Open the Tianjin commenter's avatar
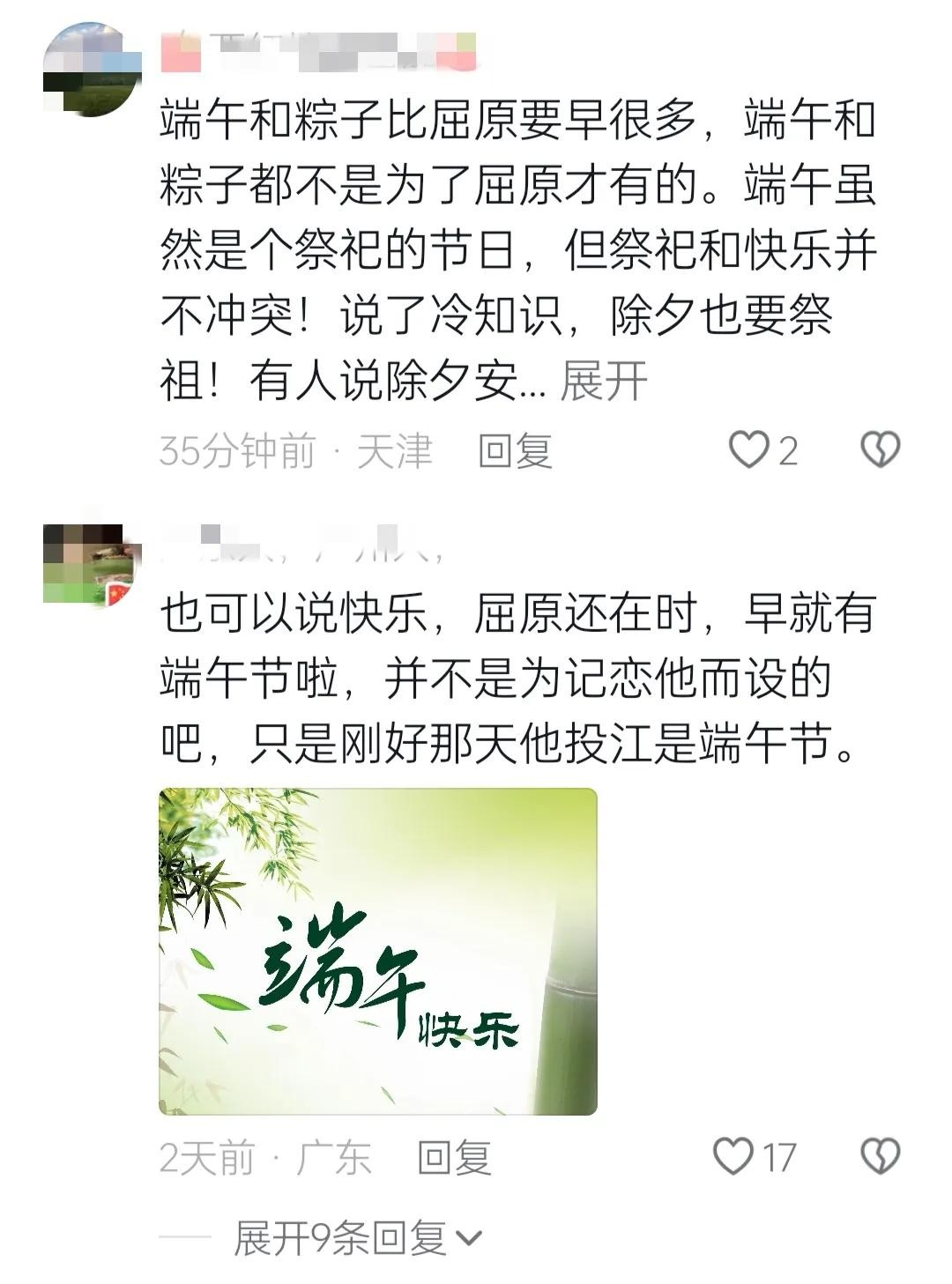 [92, 71]
